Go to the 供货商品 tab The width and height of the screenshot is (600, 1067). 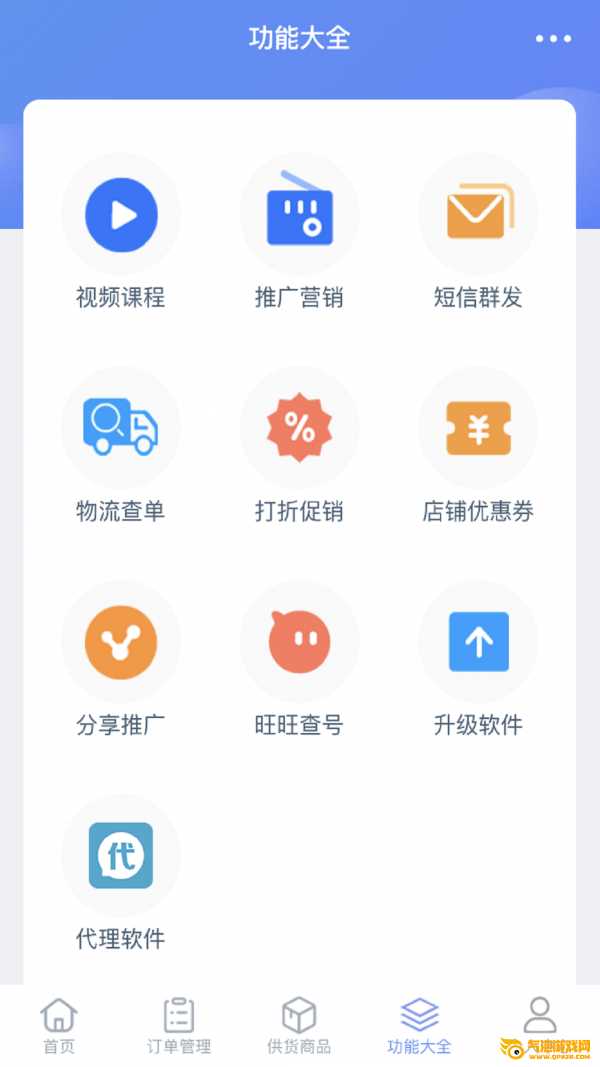click(x=299, y=1026)
